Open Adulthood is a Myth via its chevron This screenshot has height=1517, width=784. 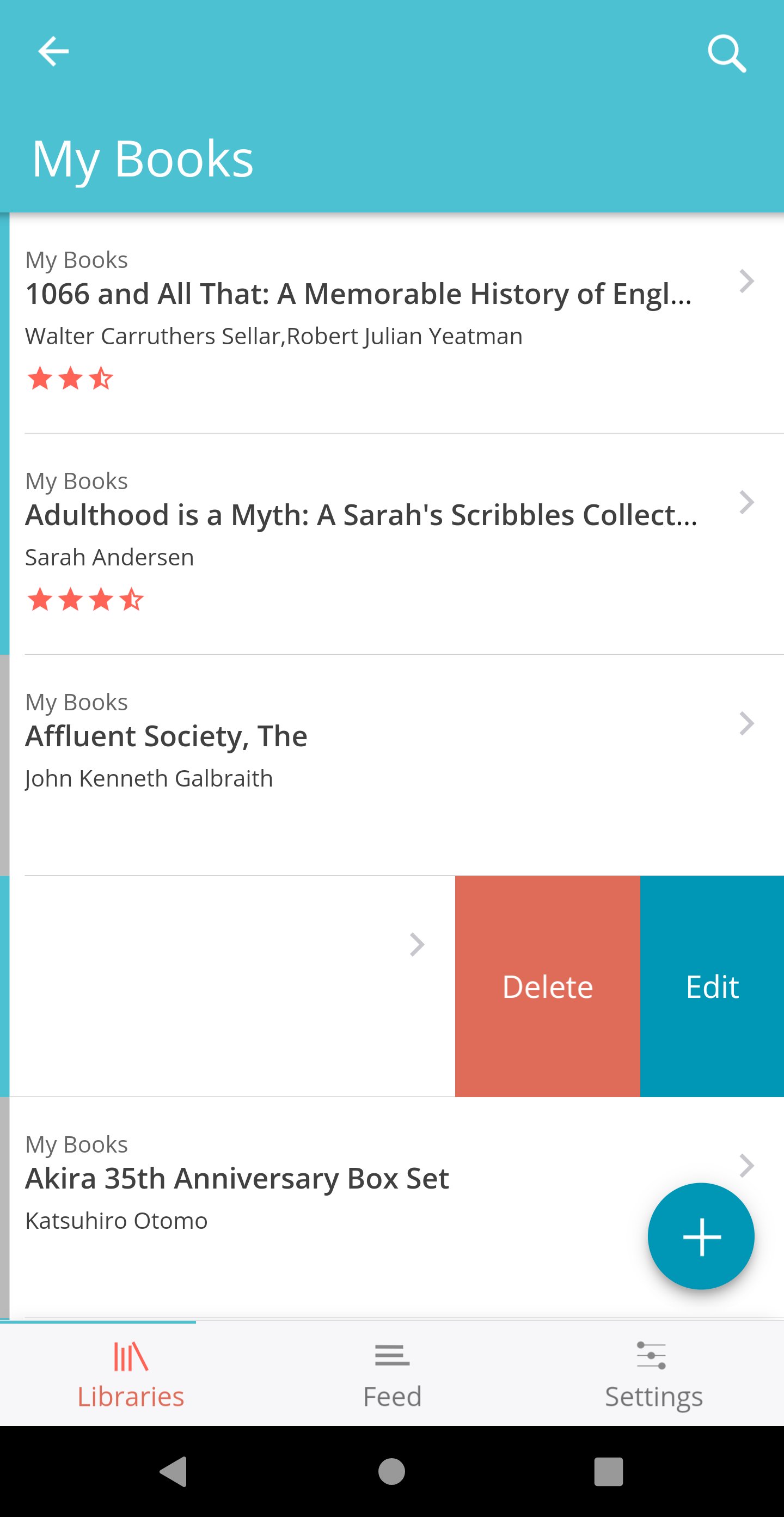[x=746, y=502]
